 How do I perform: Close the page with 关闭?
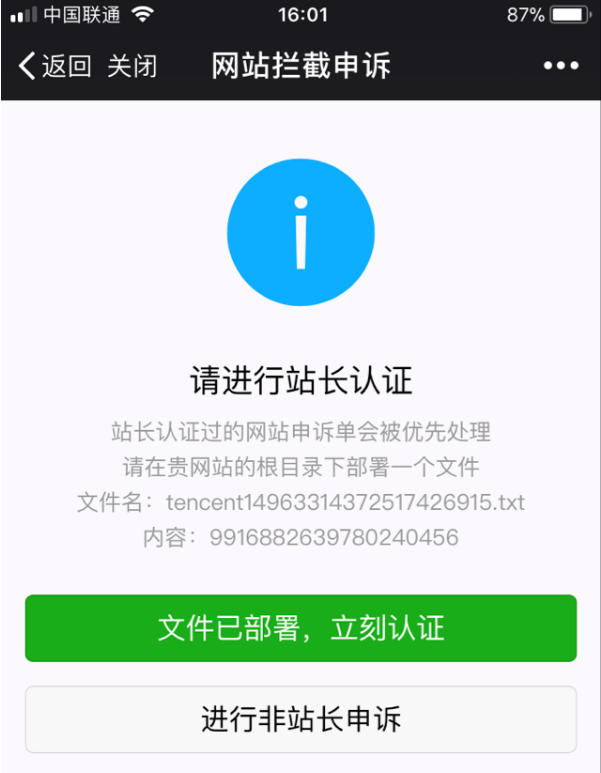[132, 67]
